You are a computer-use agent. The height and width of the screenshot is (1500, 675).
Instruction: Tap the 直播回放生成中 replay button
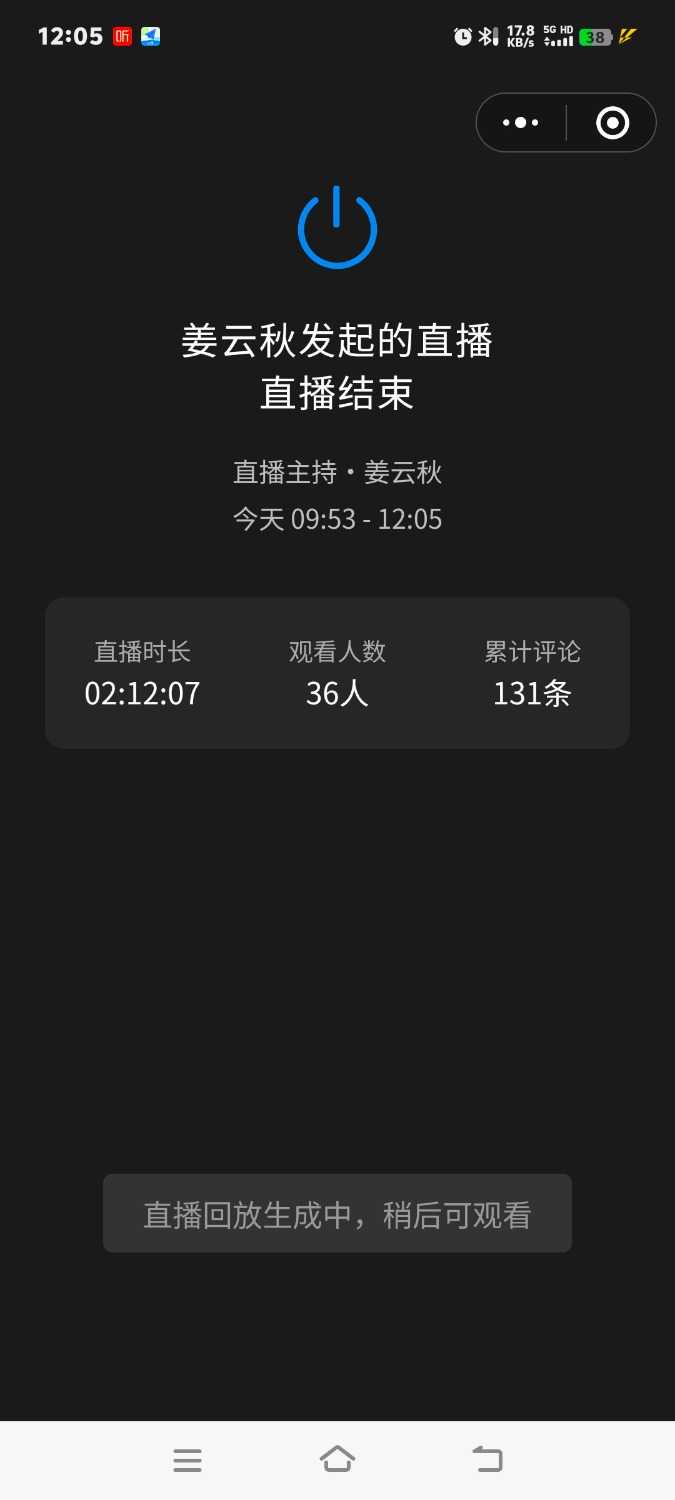pos(337,1214)
